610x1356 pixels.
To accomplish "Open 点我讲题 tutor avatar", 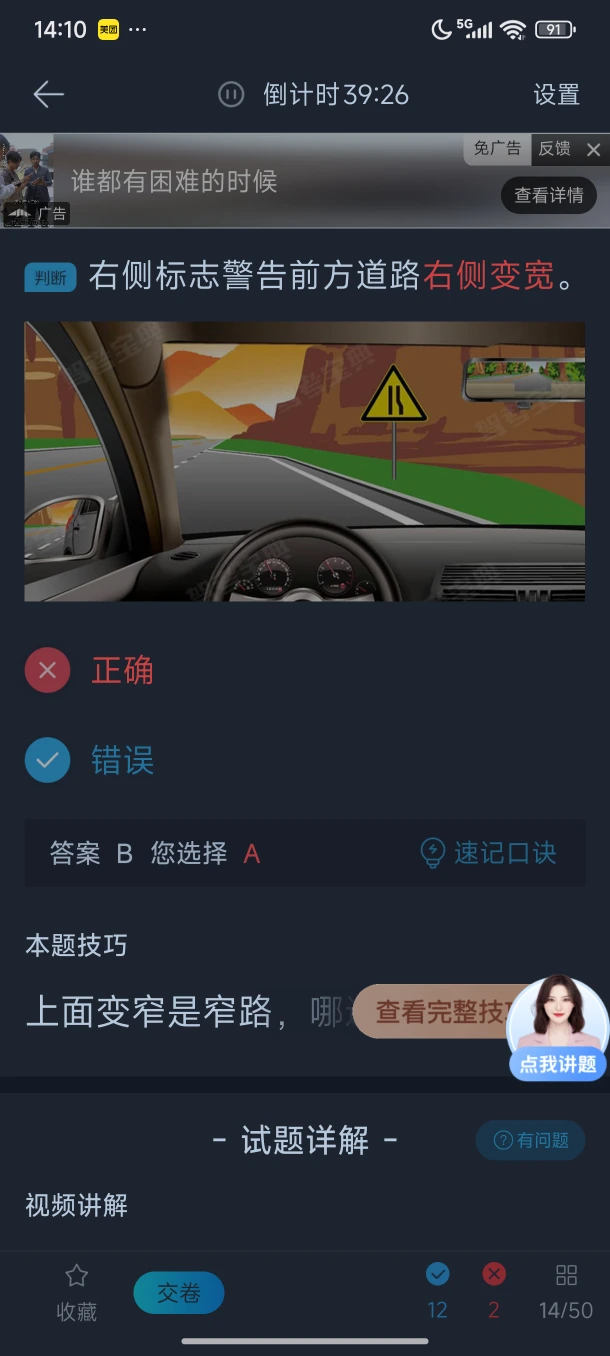I will coord(557,1028).
